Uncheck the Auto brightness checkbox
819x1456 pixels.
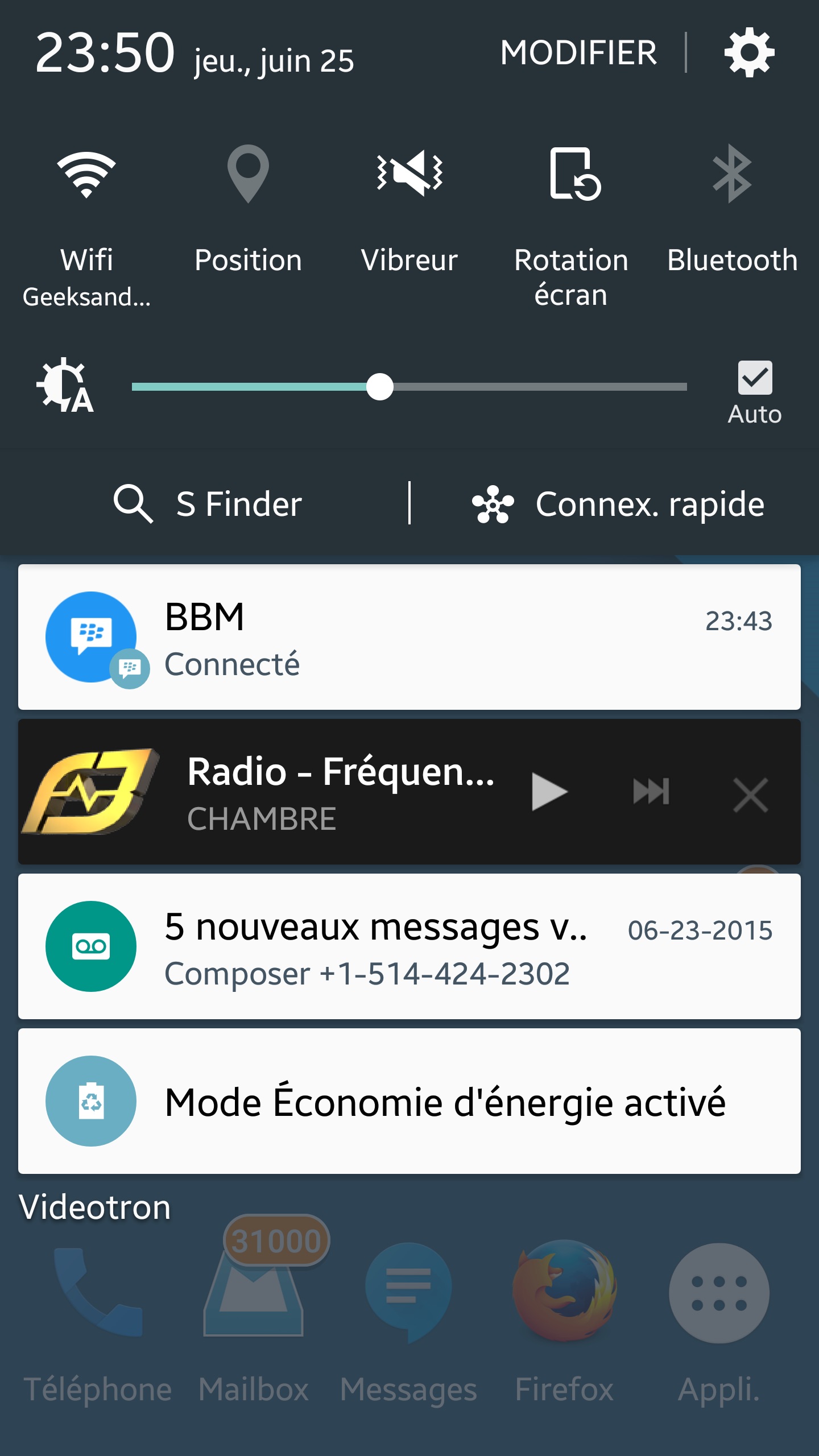click(755, 378)
